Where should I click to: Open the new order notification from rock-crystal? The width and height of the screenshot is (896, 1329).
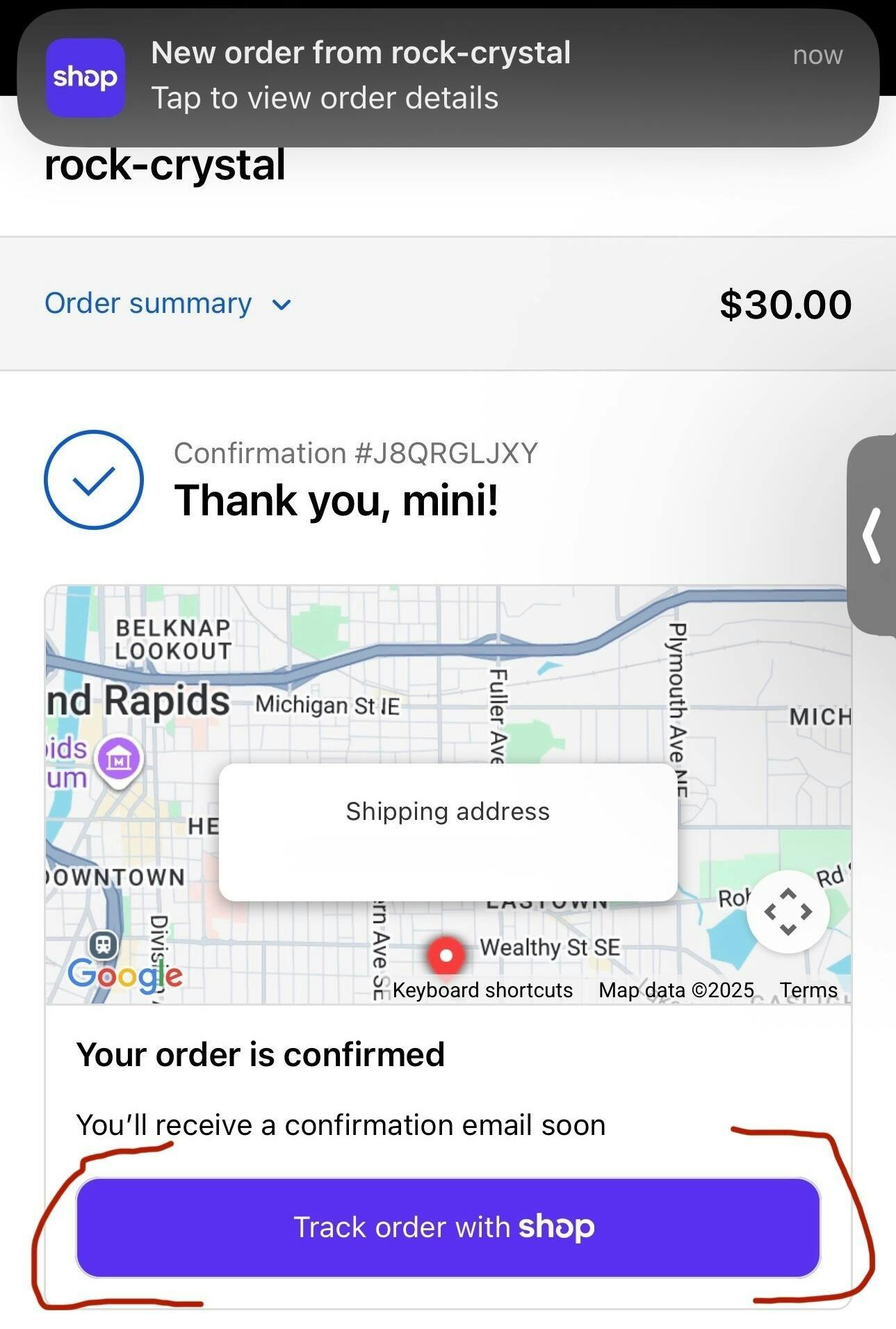coord(448,77)
